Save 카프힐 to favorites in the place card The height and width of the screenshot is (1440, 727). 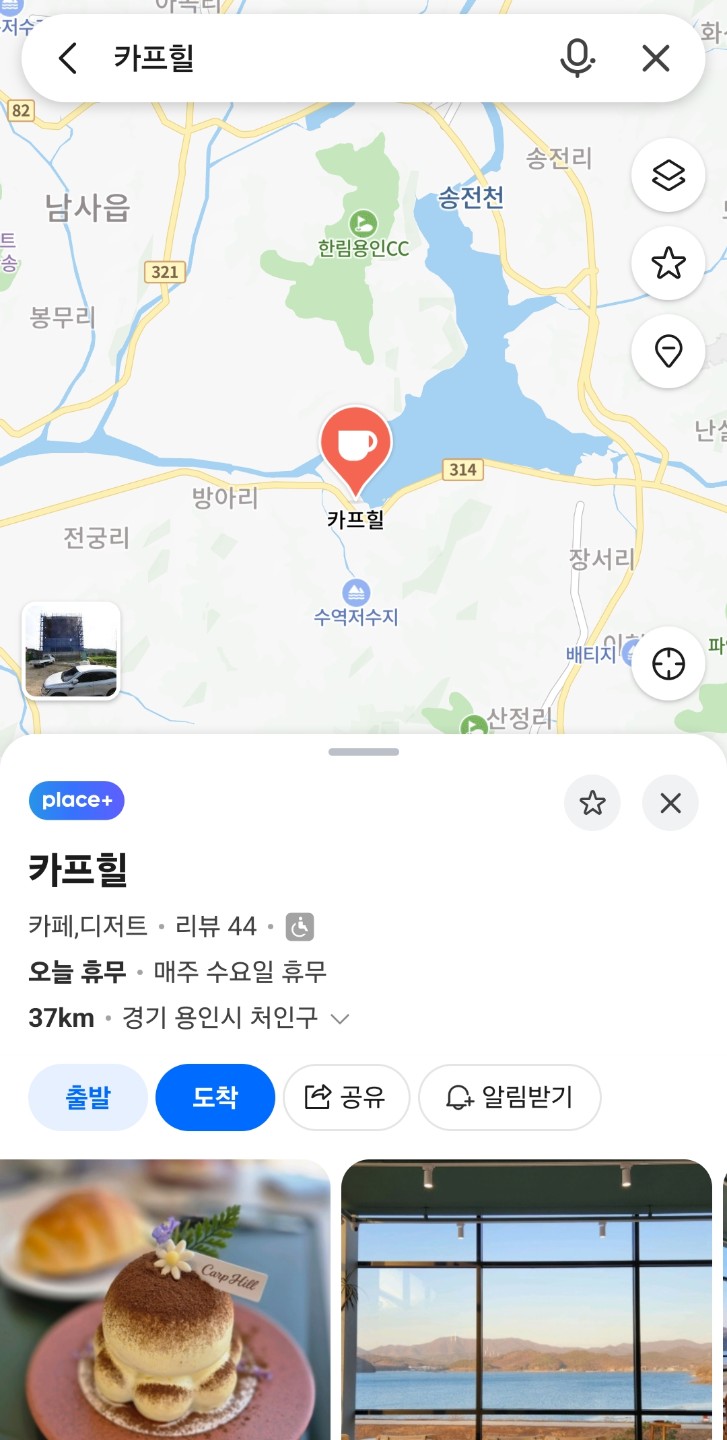(593, 803)
